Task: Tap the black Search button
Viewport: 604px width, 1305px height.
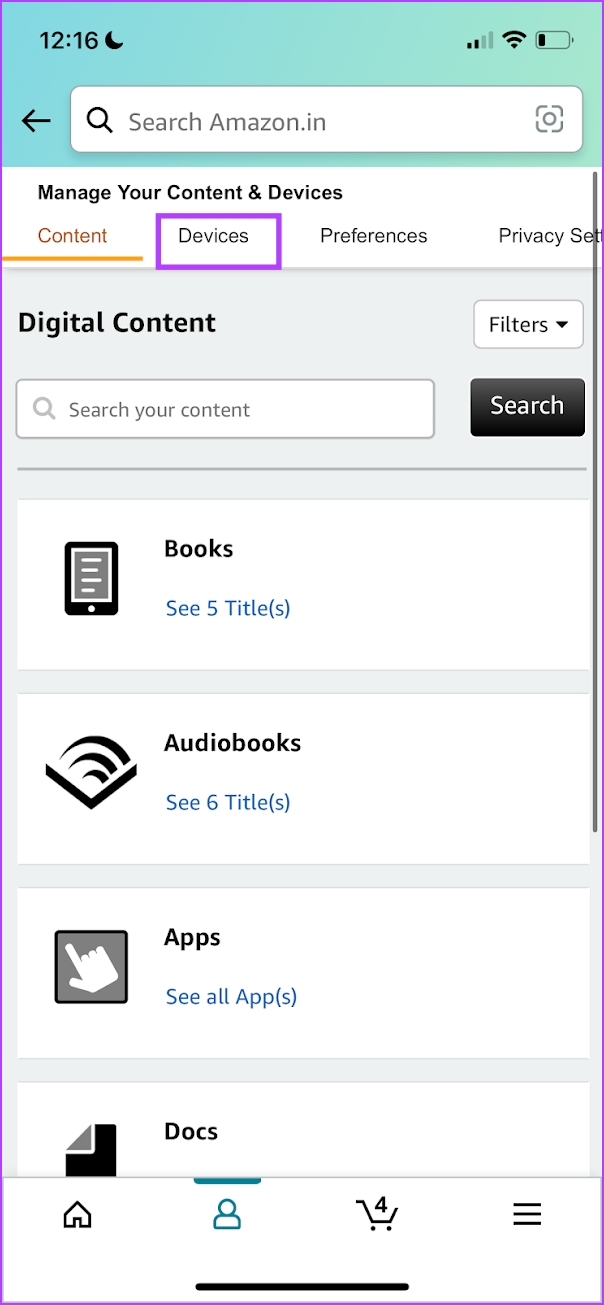Action: coord(527,406)
